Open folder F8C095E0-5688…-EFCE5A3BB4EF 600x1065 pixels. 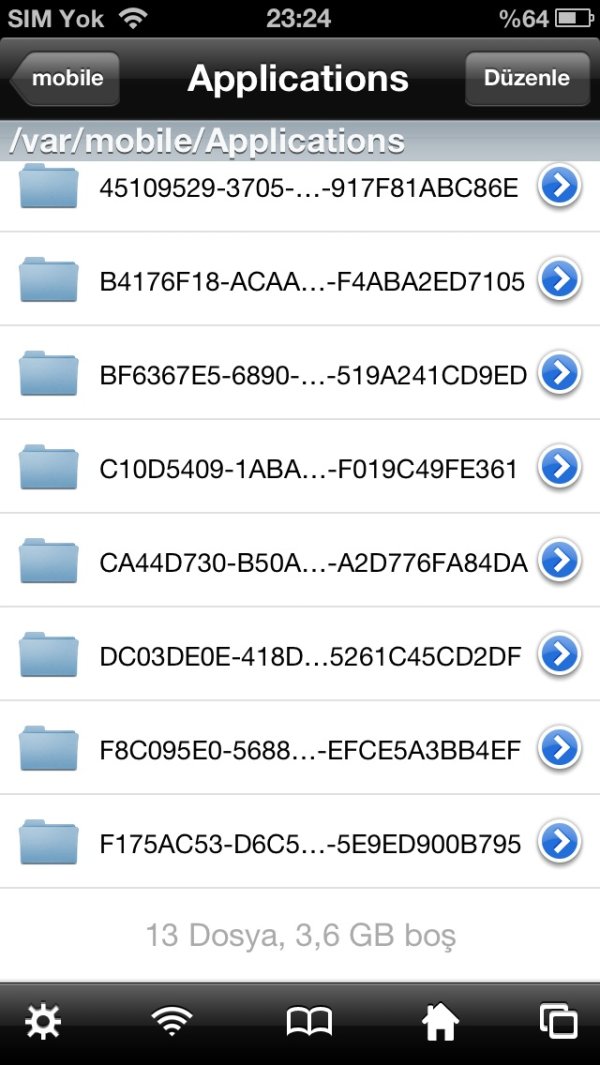pos(300,748)
